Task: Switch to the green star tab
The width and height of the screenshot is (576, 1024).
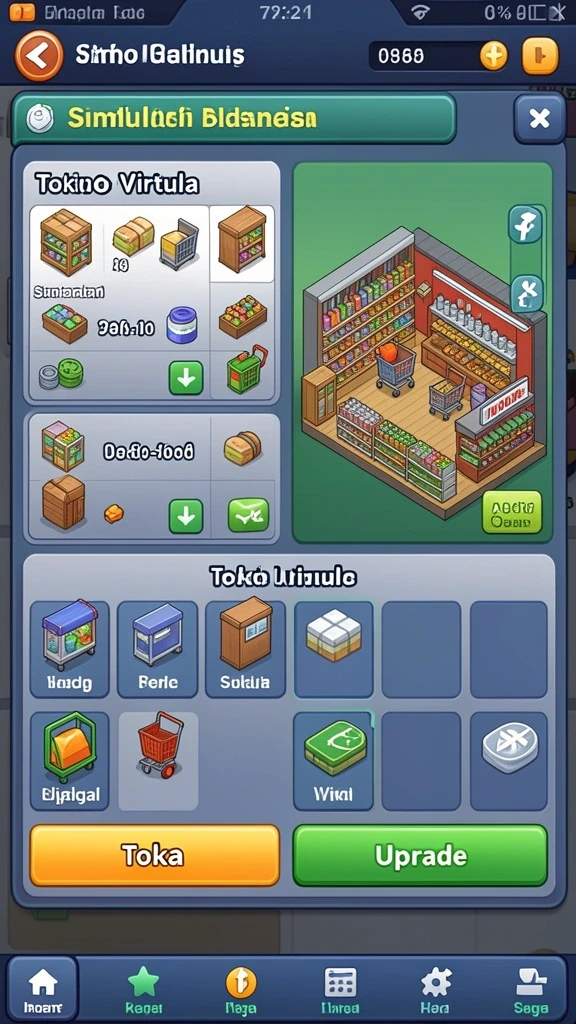Action: click(144, 989)
